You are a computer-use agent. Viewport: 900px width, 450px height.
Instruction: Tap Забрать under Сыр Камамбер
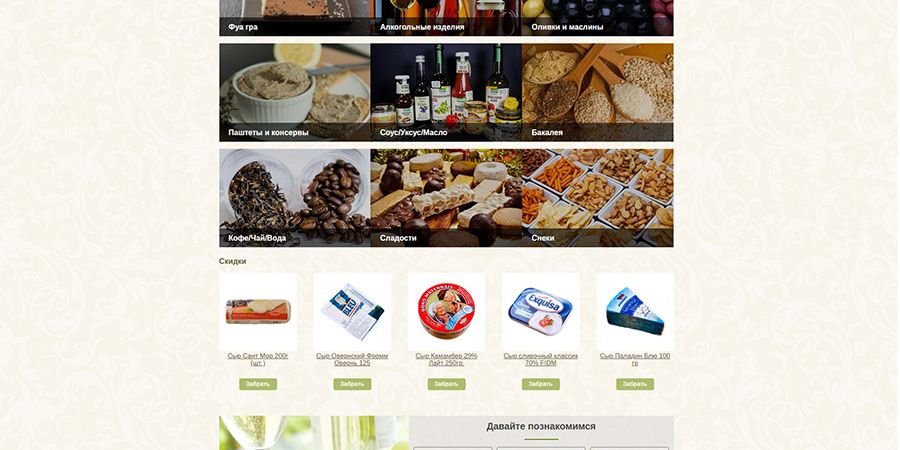pyautogui.click(x=446, y=384)
